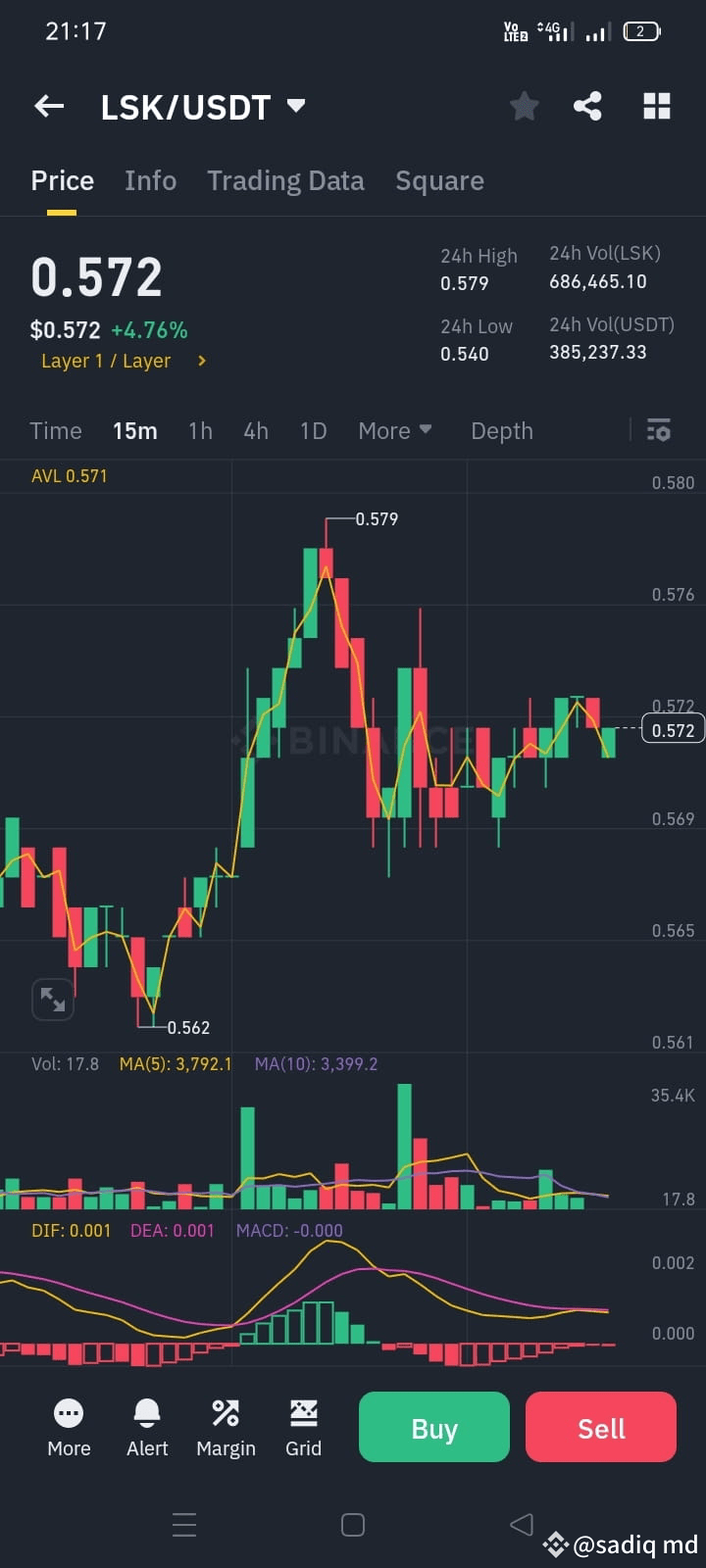Open Margin trading options
This screenshot has width=706, height=1568.
225,1427
